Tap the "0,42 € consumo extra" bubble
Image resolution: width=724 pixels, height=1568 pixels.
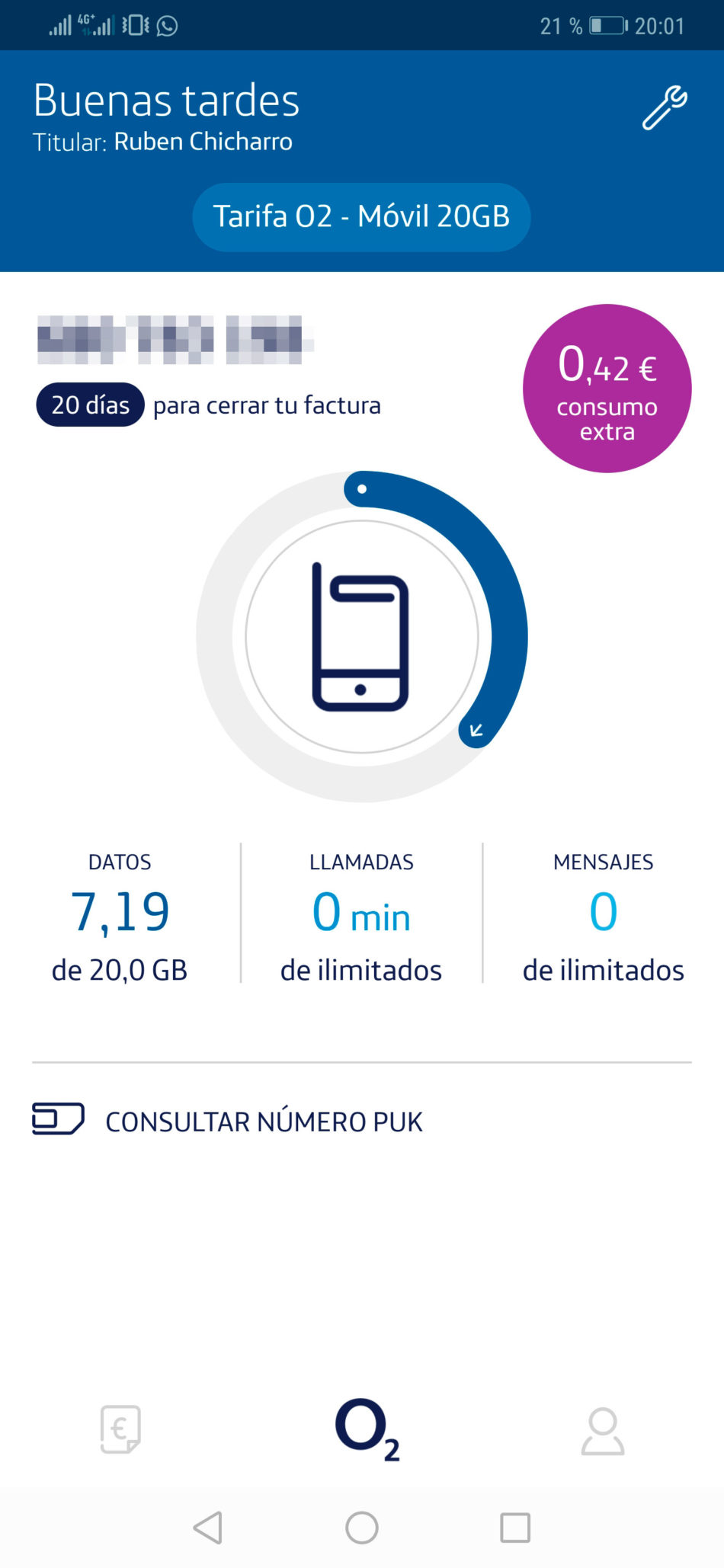[606, 389]
